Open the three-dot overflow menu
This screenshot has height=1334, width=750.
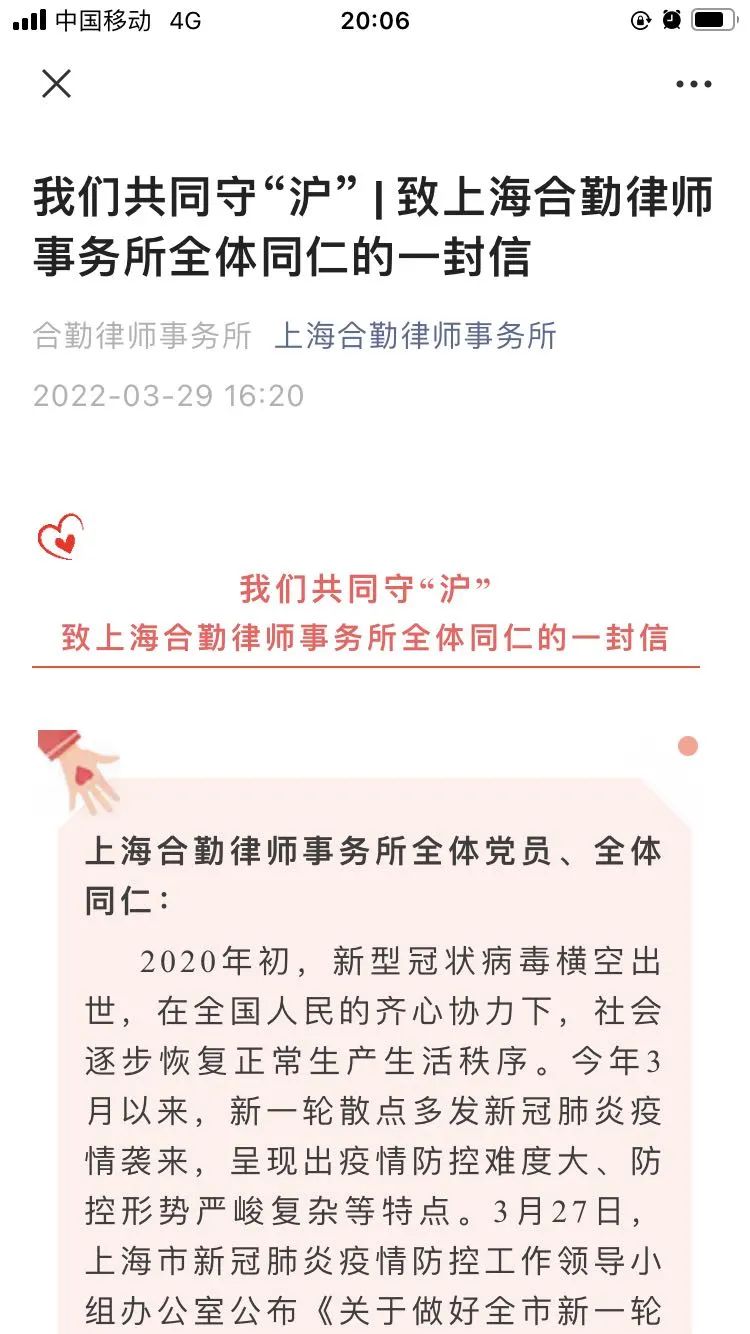point(693,85)
